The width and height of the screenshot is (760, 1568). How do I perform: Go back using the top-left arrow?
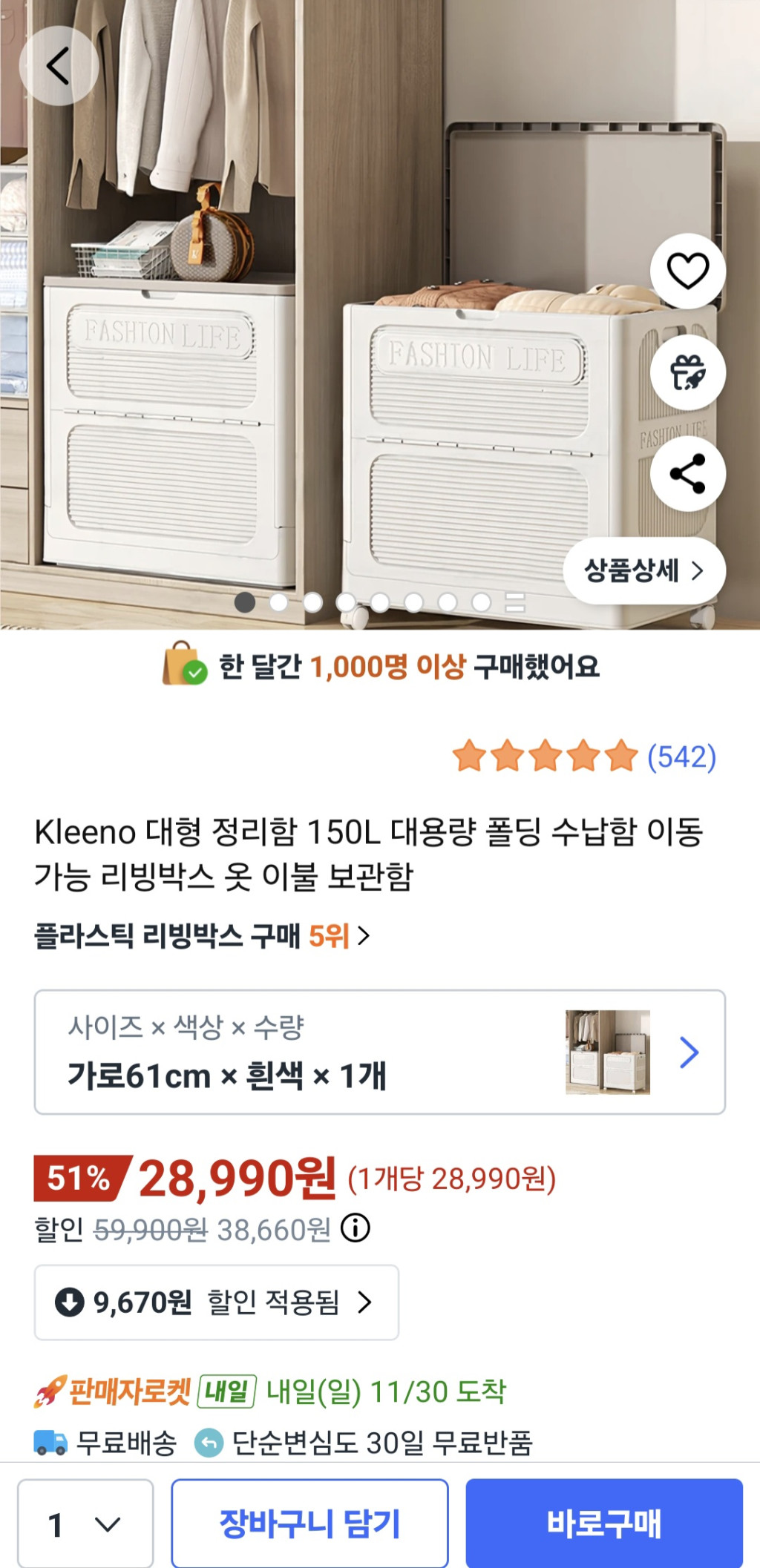pos(59,66)
